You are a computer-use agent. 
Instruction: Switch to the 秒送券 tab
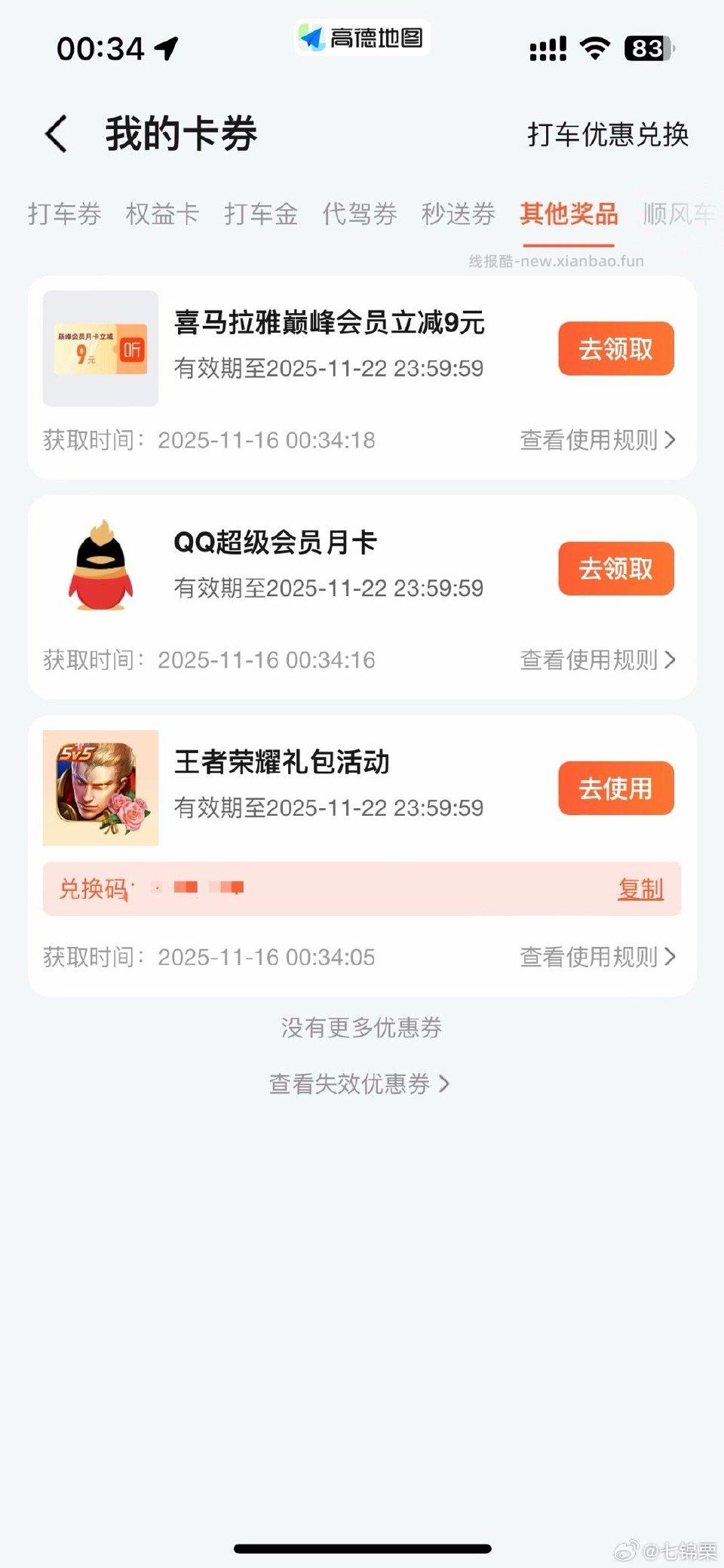[x=458, y=215]
